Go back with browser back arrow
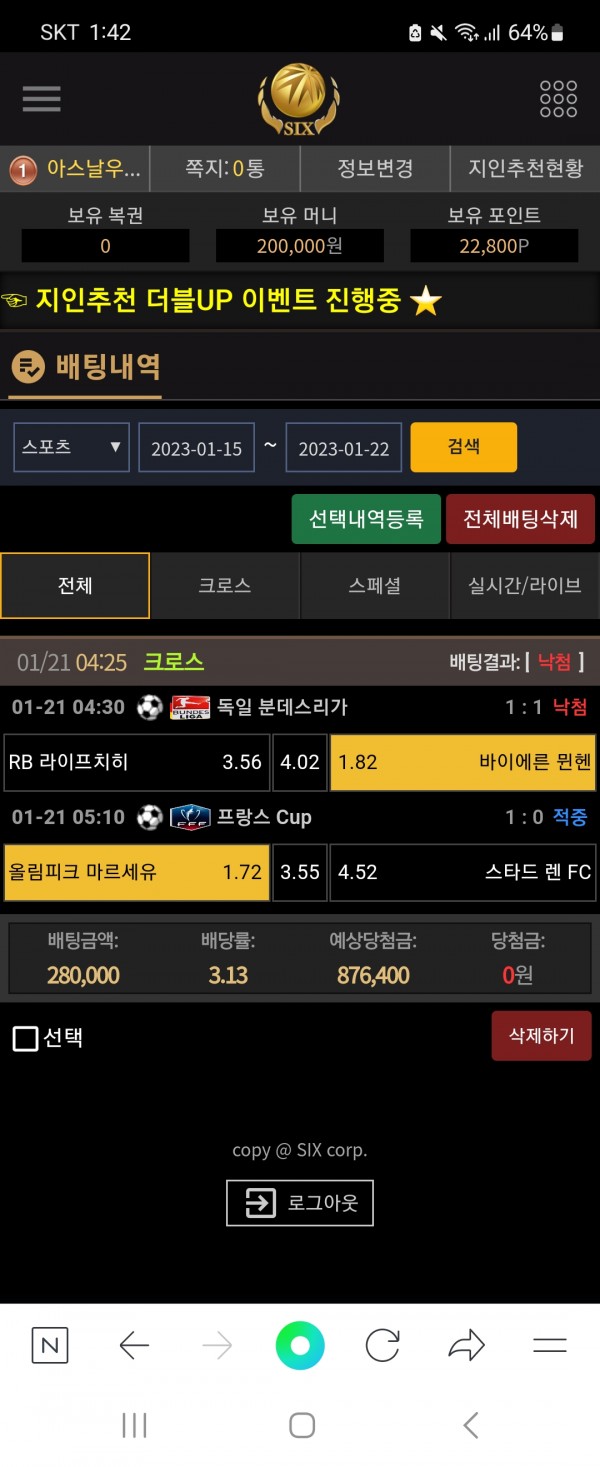The image size is (600, 1467). 134,1346
